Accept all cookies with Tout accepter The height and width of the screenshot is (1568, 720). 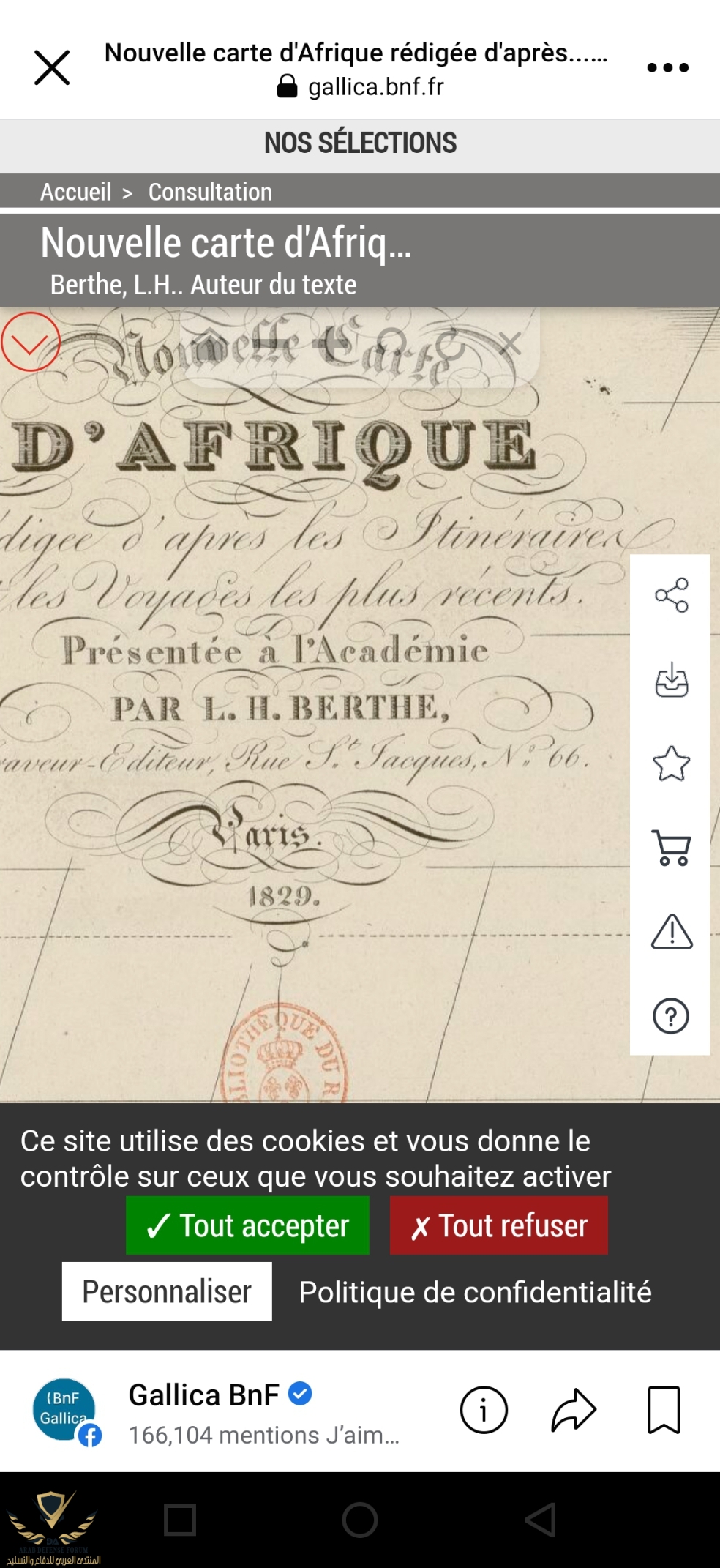click(x=247, y=1225)
